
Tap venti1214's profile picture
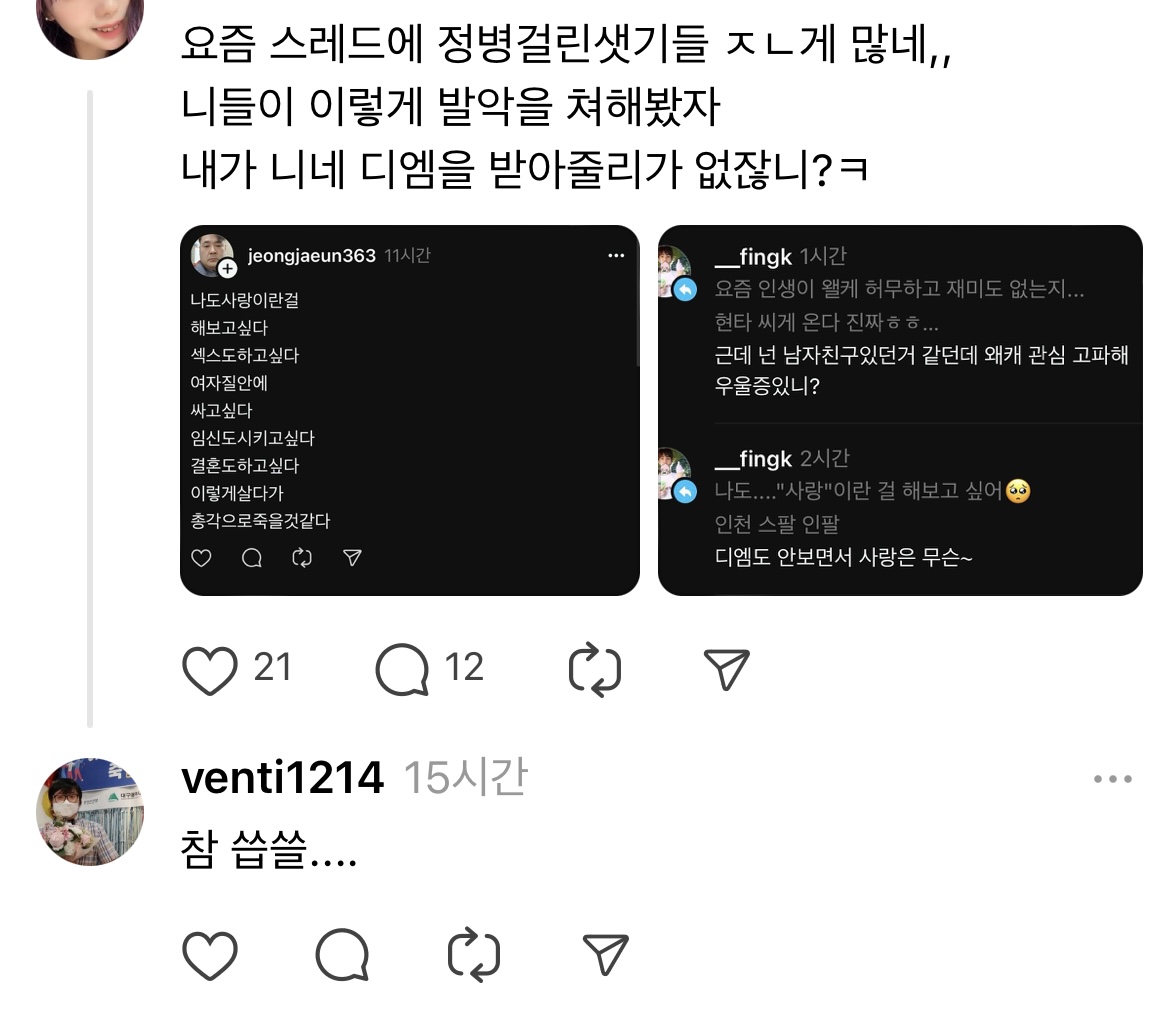pyautogui.click(x=90, y=811)
